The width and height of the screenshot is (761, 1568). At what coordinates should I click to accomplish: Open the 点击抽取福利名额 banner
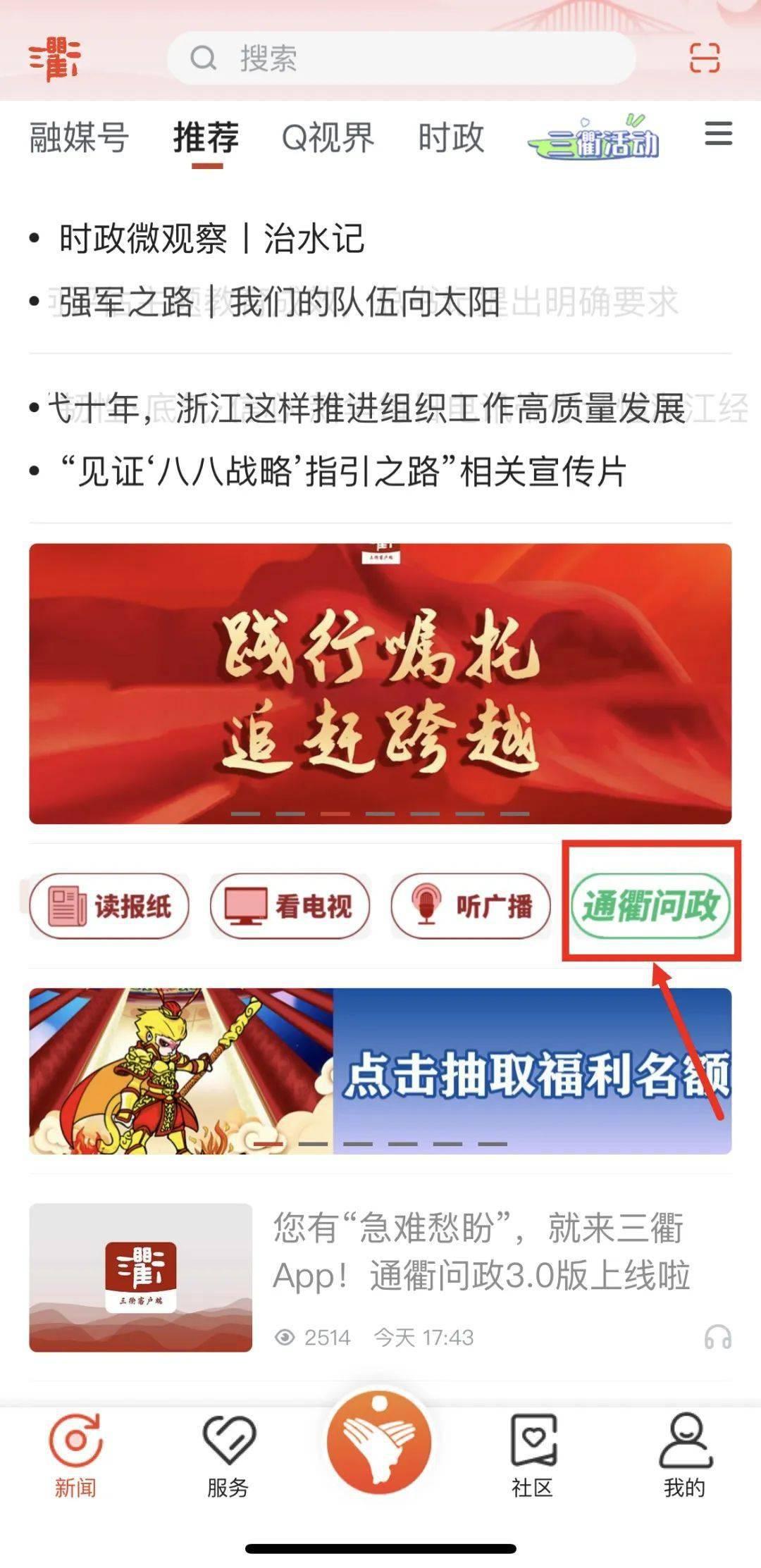click(x=380, y=1071)
